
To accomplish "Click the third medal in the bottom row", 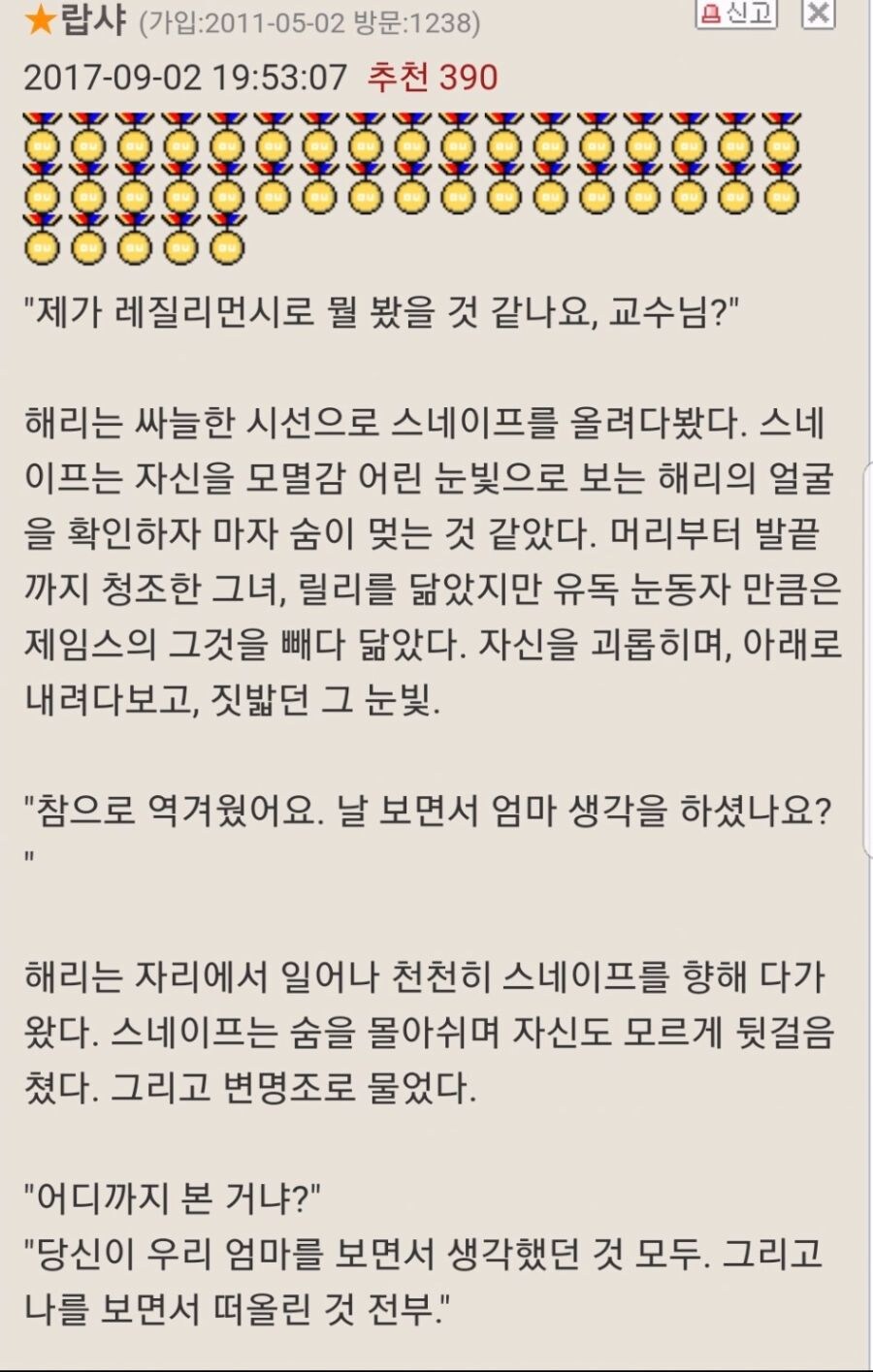I will (133, 247).
